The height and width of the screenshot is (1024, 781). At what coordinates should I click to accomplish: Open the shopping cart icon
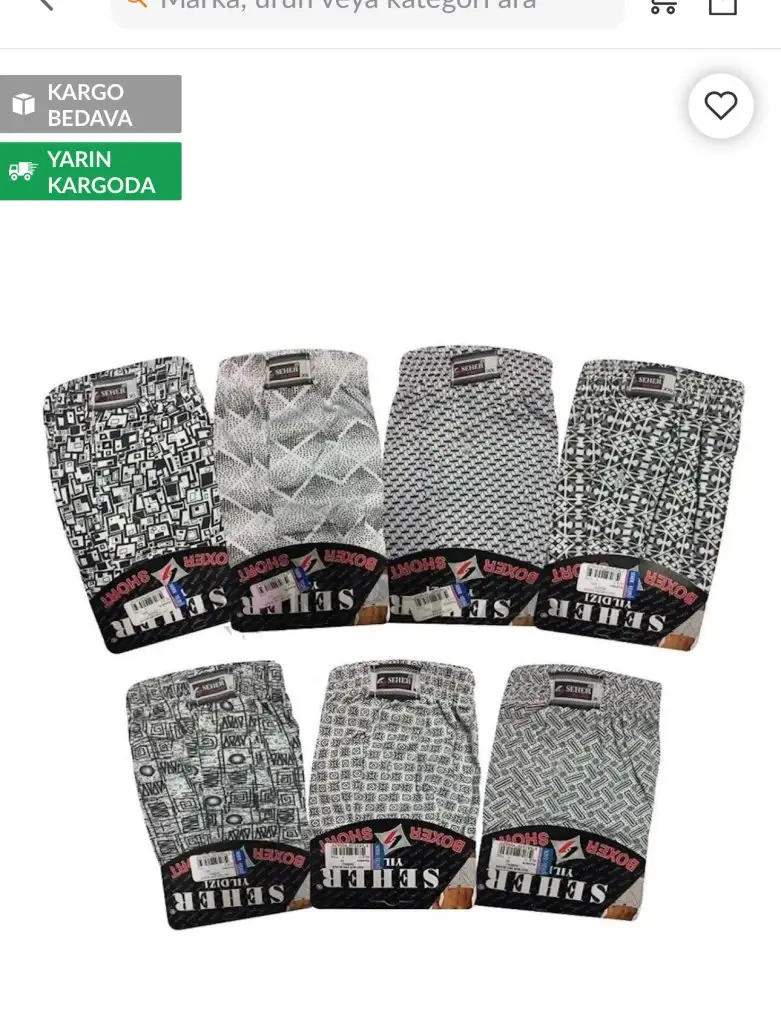click(x=663, y=6)
